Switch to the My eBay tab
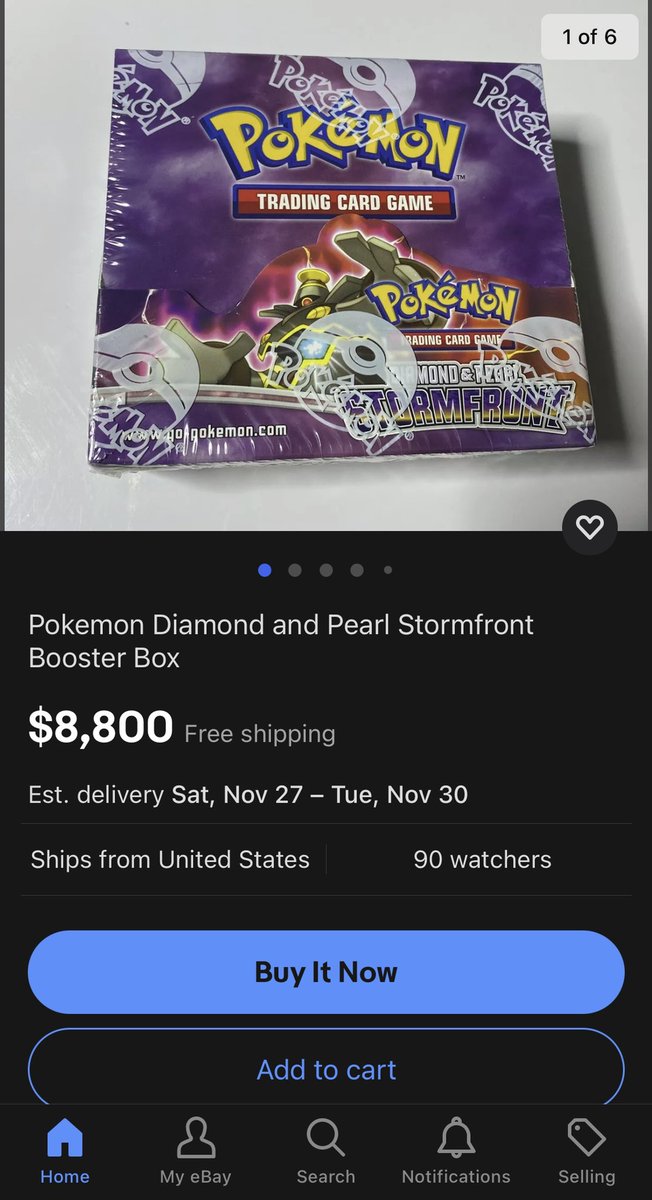The width and height of the screenshot is (652, 1200). 195,1152
